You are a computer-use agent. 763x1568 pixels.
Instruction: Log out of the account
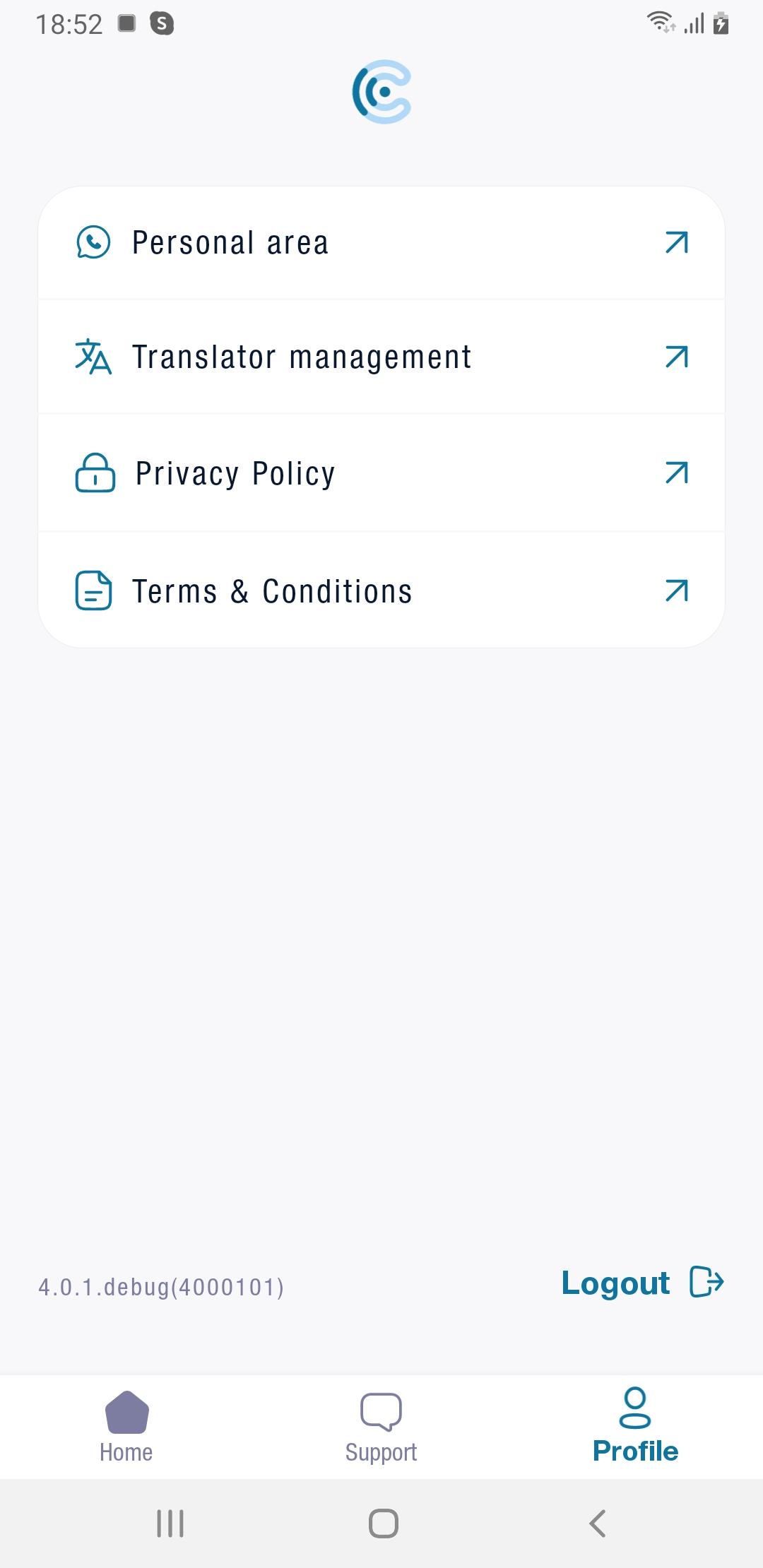tap(642, 1282)
